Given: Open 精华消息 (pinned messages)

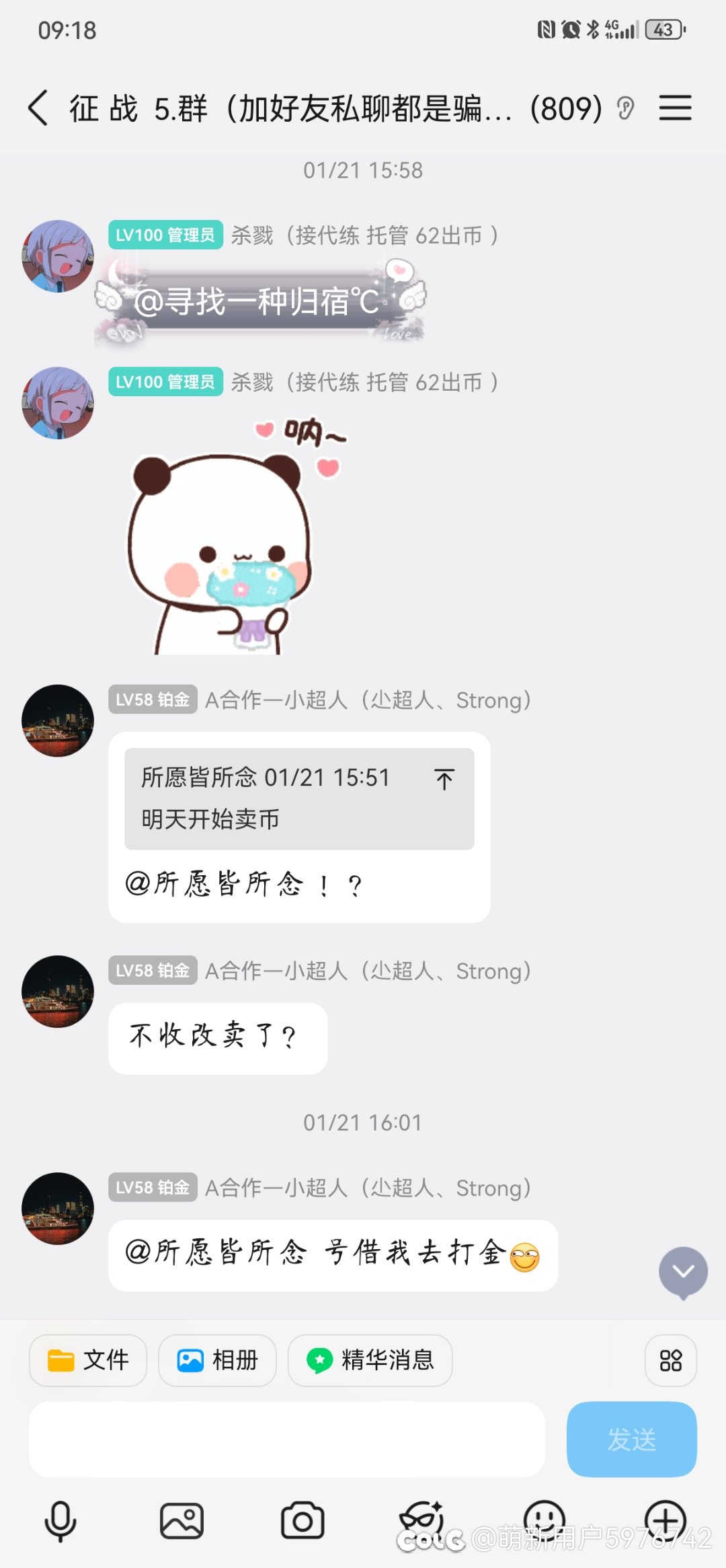Looking at the screenshot, I should (370, 1360).
